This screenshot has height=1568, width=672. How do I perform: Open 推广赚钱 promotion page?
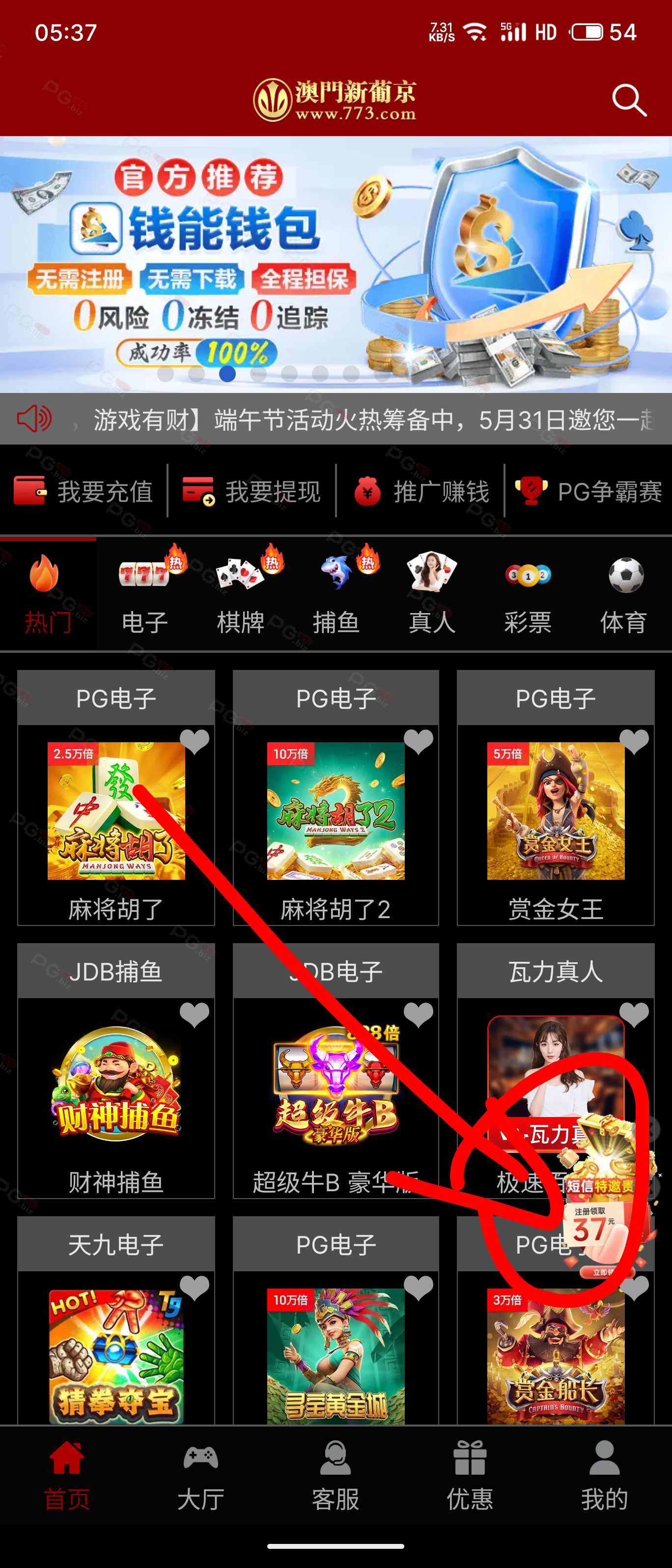(420, 491)
